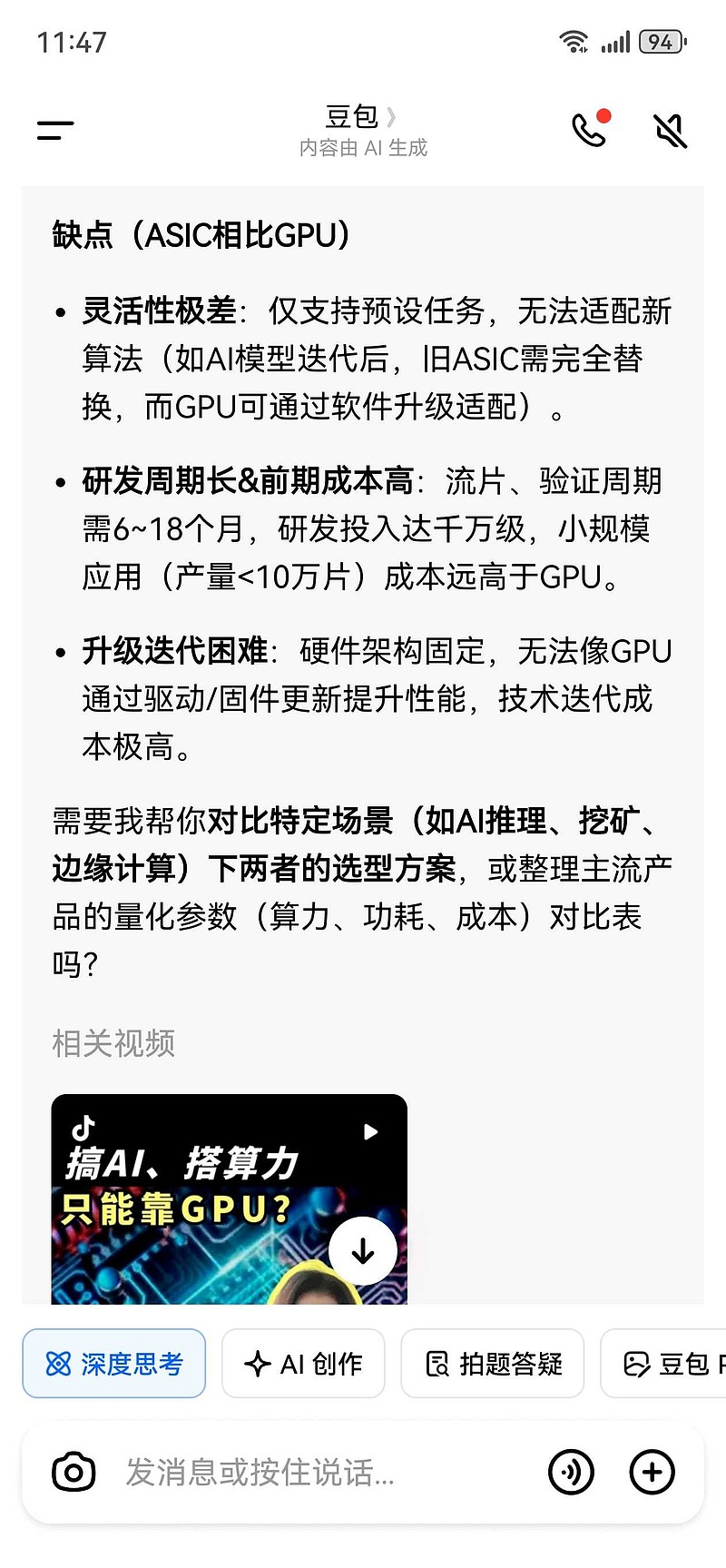Open 拍题答疑 question answering

point(492,1363)
